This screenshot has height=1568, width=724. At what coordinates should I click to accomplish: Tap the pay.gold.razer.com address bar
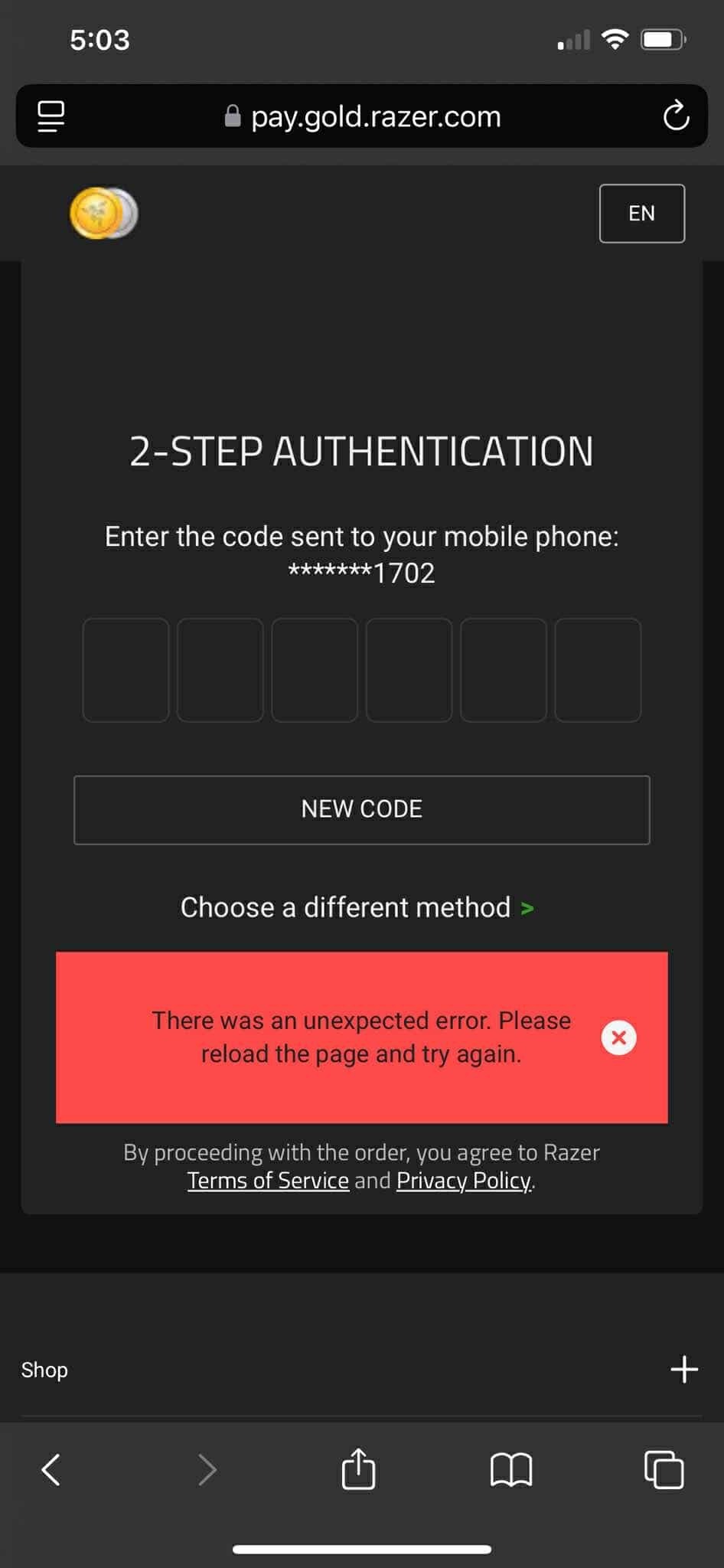[x=361, y=116]
